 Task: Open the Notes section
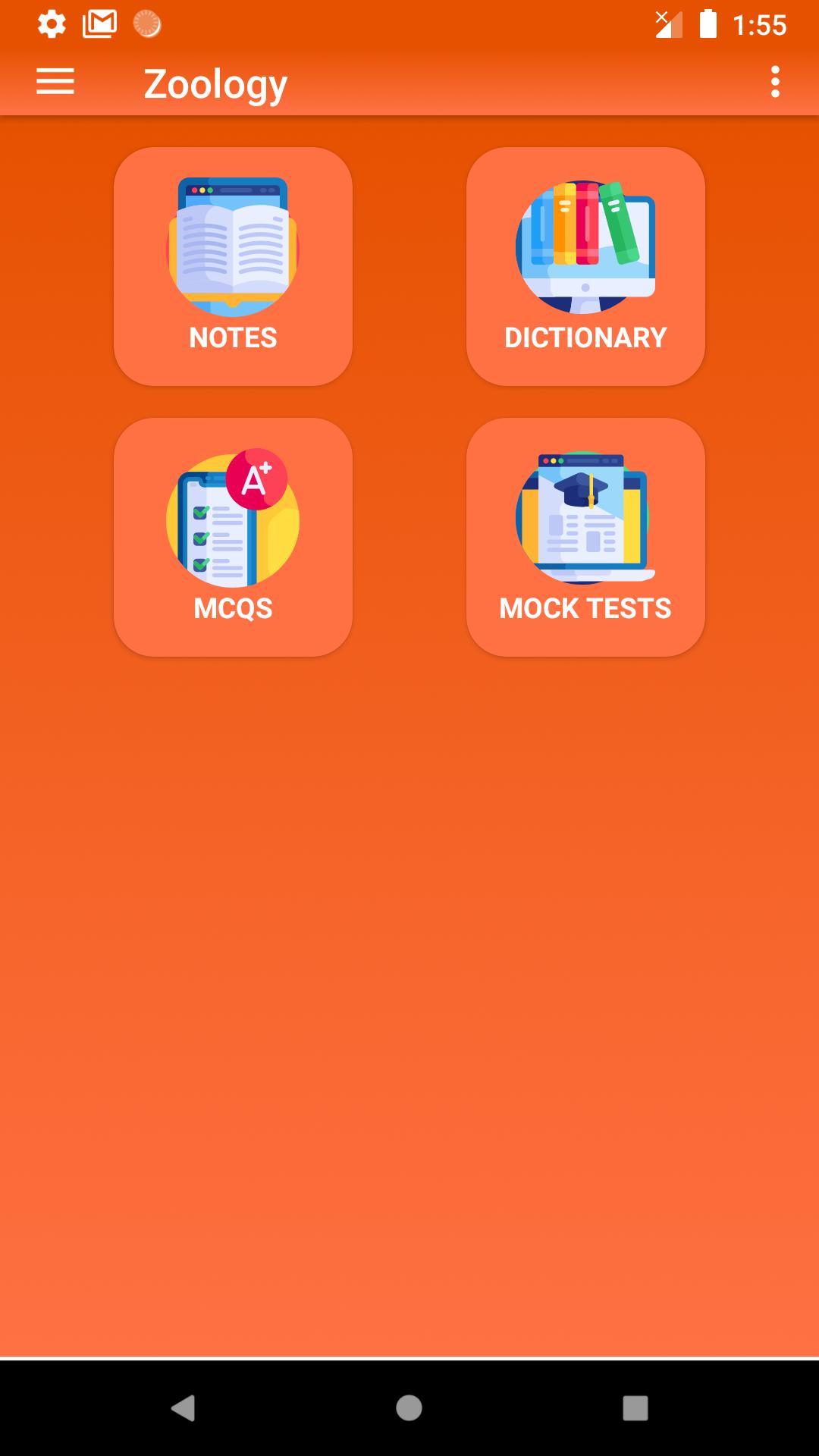[x=233, y=266]
